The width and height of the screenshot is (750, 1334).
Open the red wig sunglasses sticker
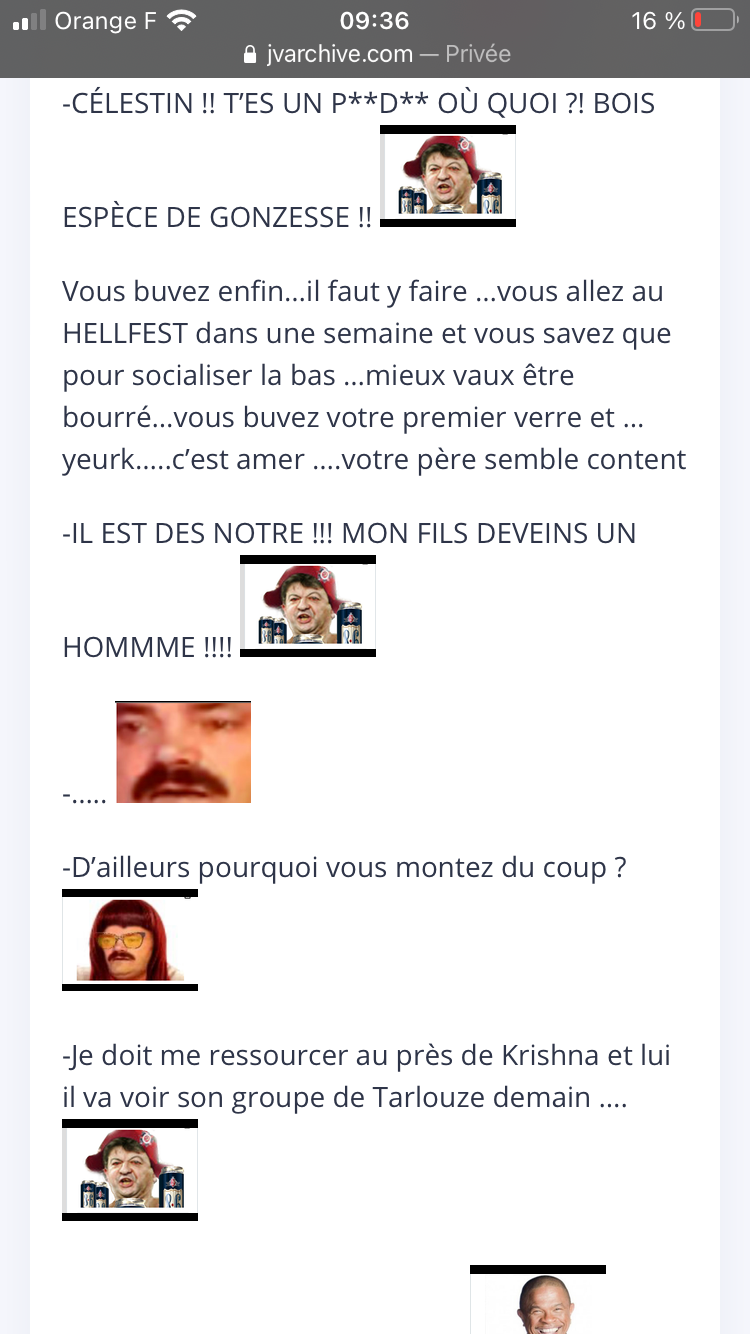[x=130, y=940]
